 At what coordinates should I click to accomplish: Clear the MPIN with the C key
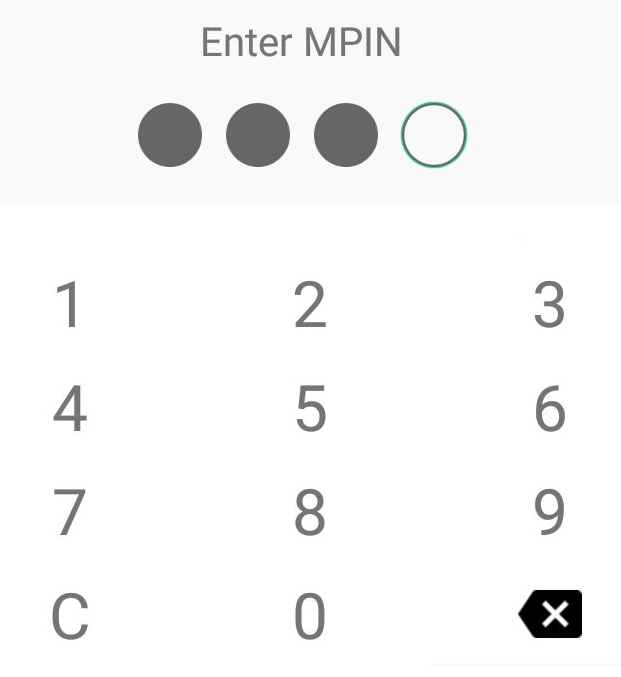[x=69, y=616]
